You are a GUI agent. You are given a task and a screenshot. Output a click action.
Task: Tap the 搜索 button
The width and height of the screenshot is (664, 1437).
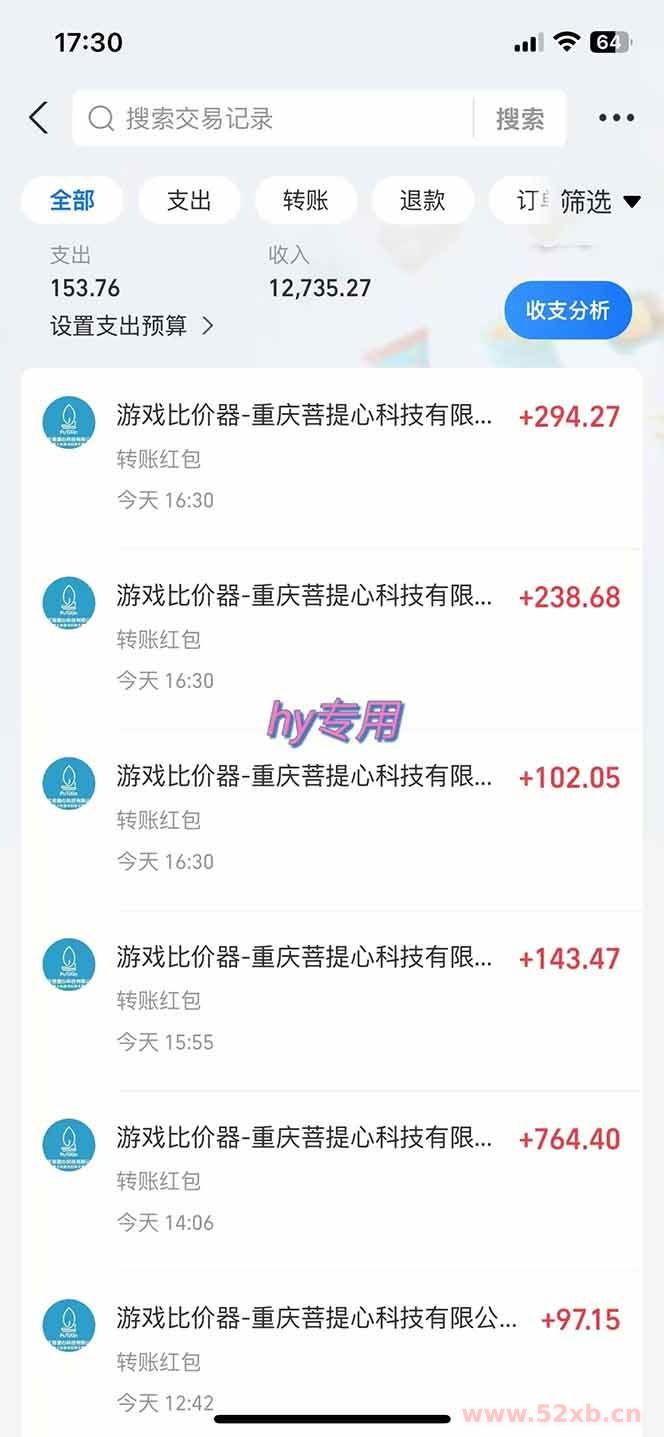[520, 119]
